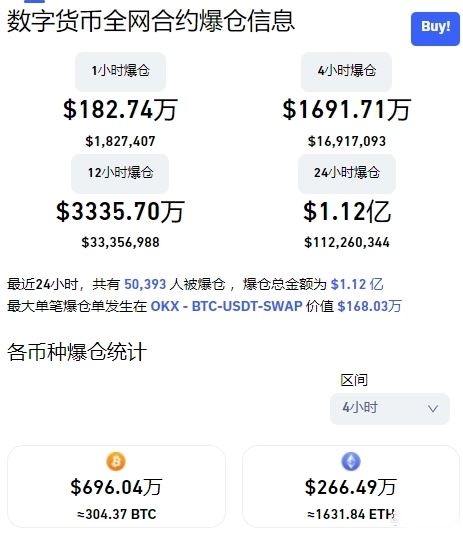The width and height of the screenshot is (463, 533).
Task: Select the 12小时爆仓 chip
Action: (x=120, y=173)
